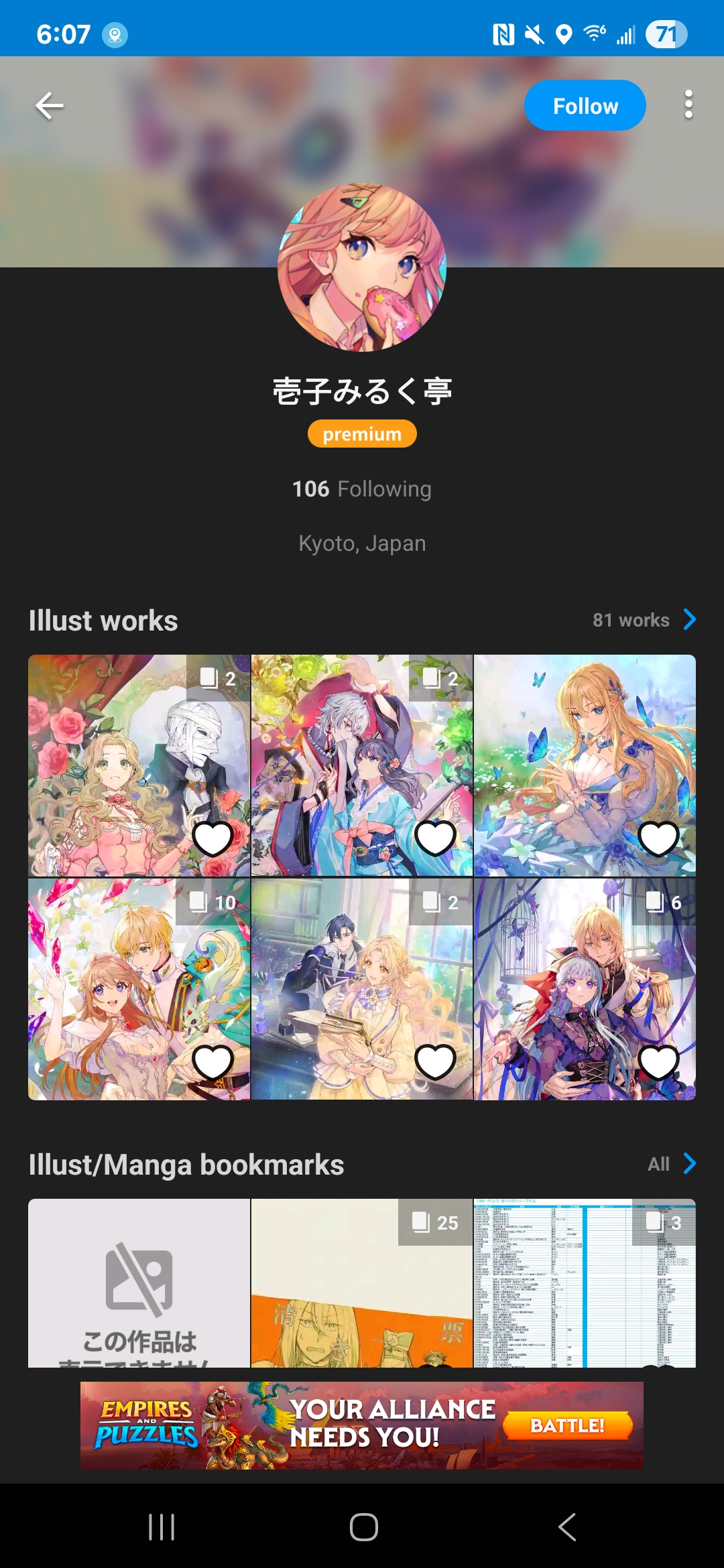724x1568 pixels.
Task: Go back using the top-left arrow
Action: pos(49,106)
